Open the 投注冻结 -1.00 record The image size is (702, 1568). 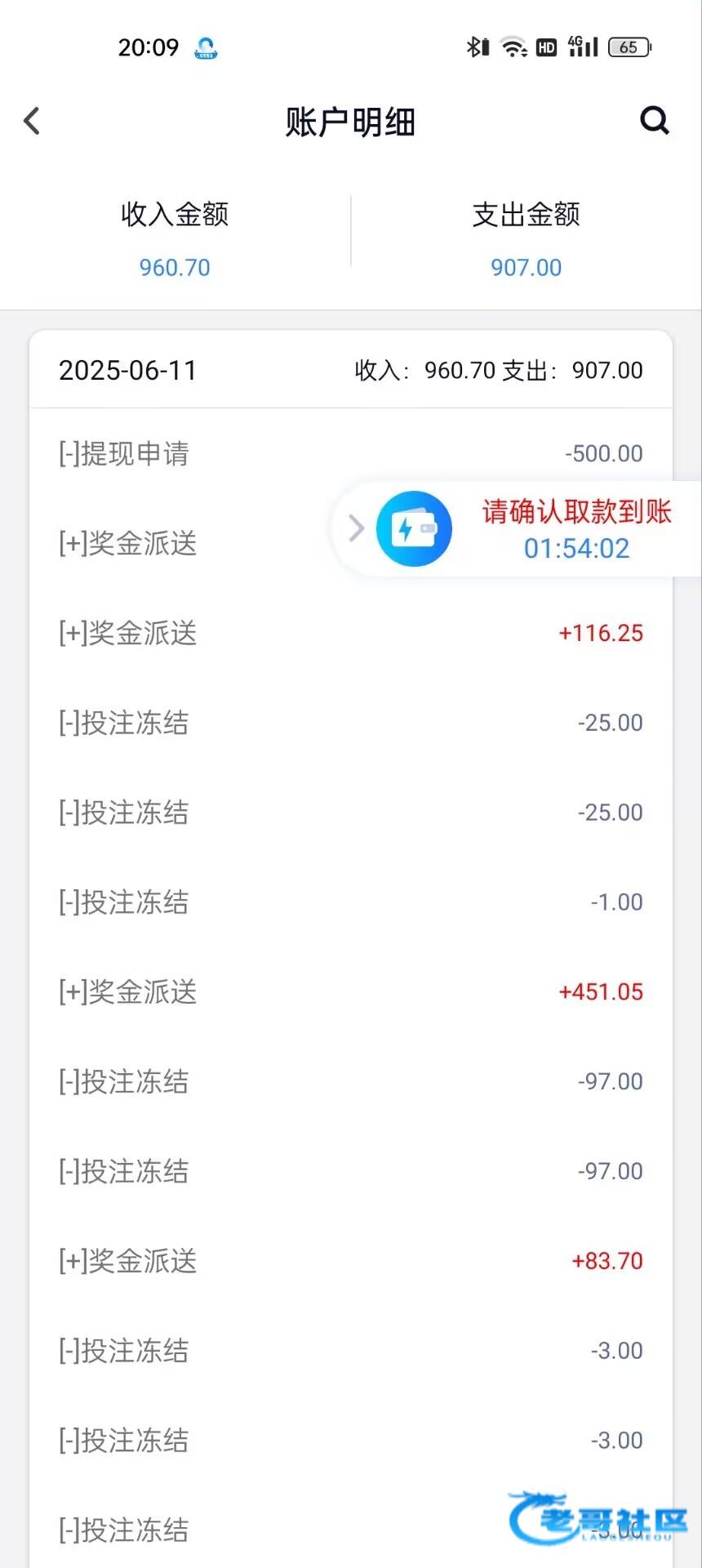(x=351, y=902)
